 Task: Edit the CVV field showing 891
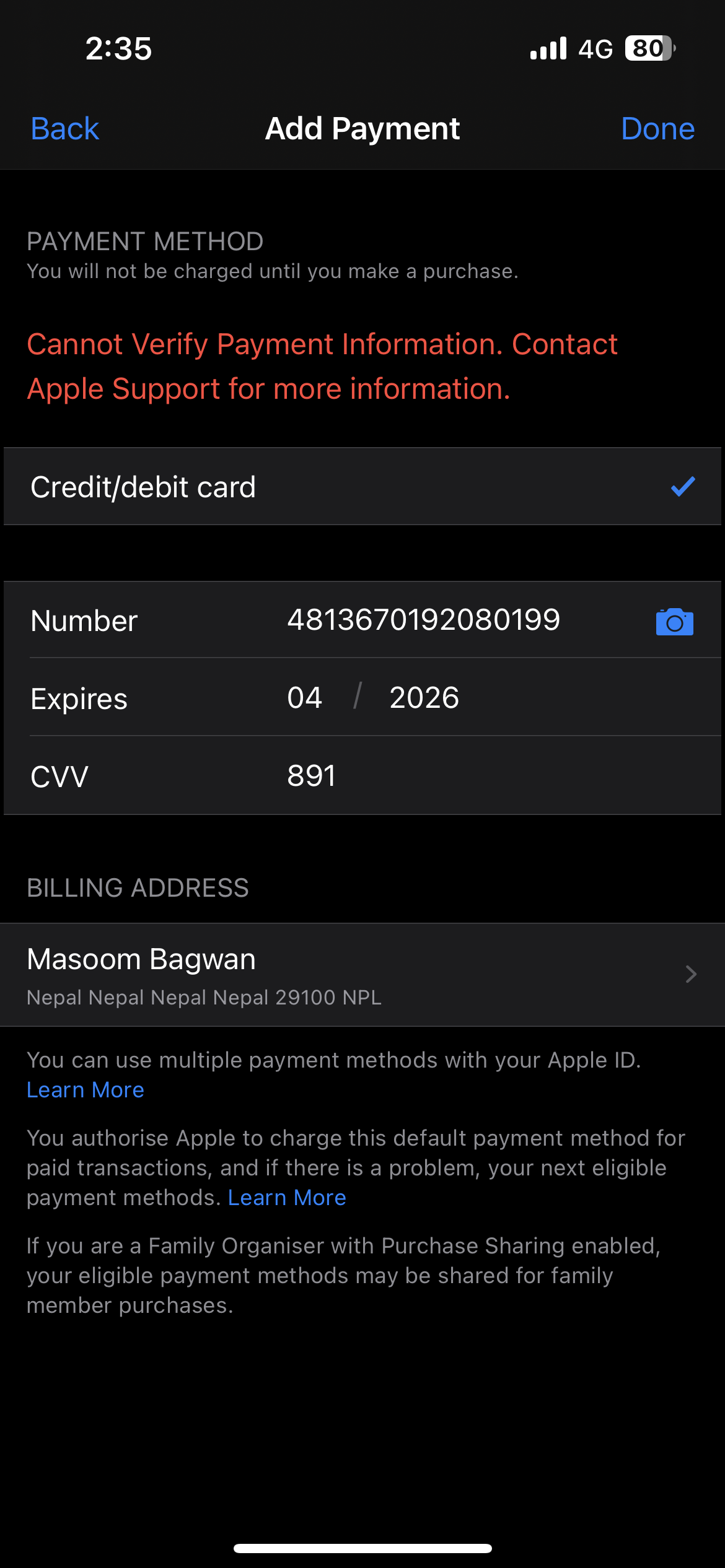[x=312, y=775]
